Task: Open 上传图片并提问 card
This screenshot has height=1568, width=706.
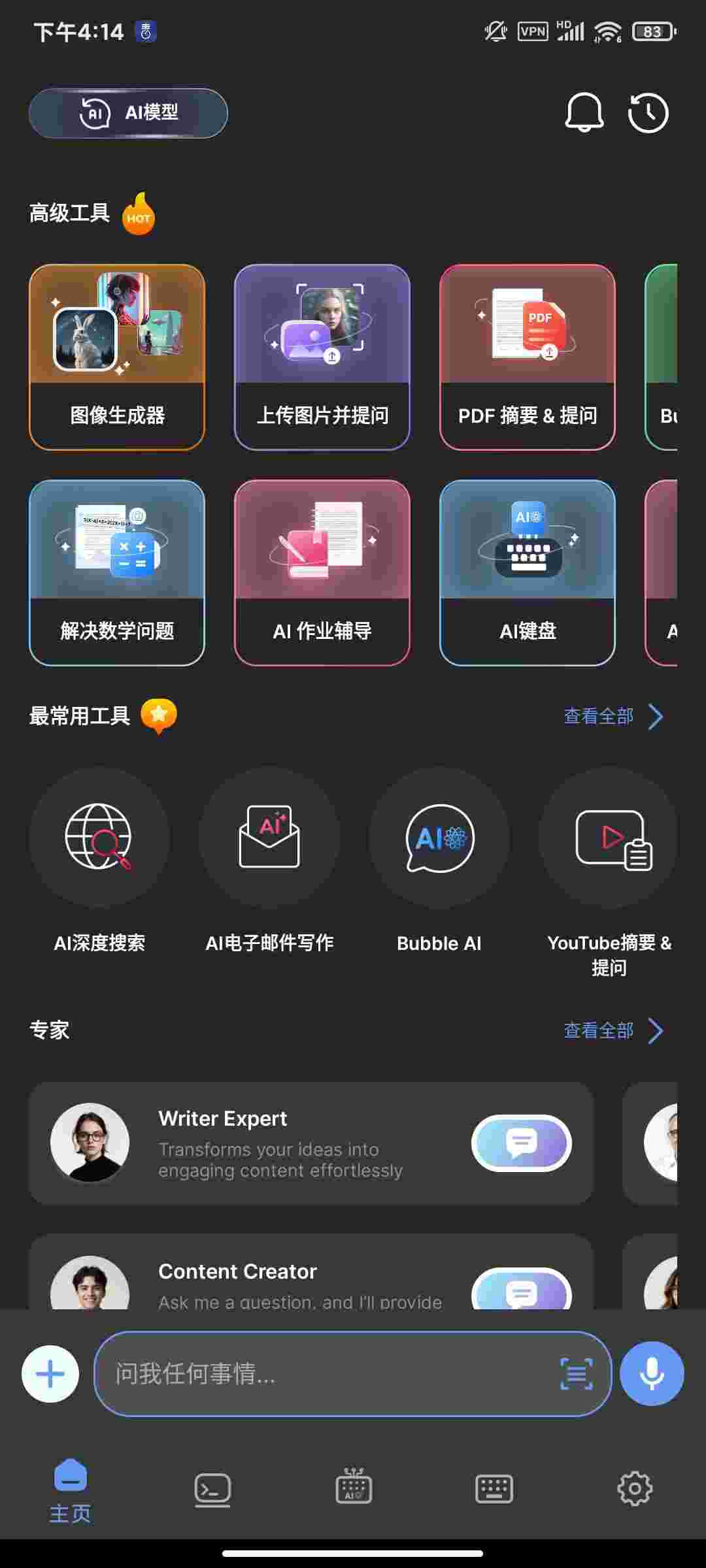Action: point(322,357)
